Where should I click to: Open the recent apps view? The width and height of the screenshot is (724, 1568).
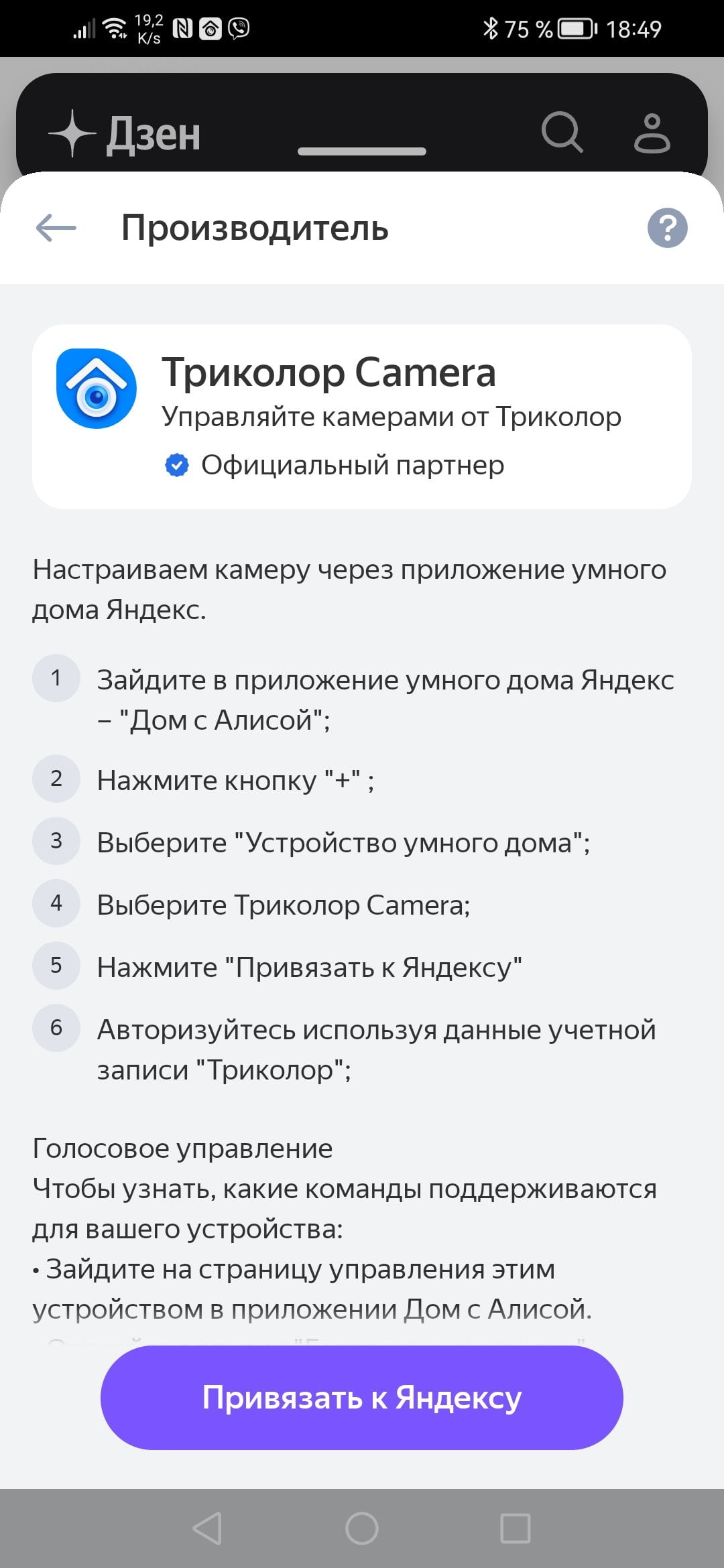click(516, 1528)
